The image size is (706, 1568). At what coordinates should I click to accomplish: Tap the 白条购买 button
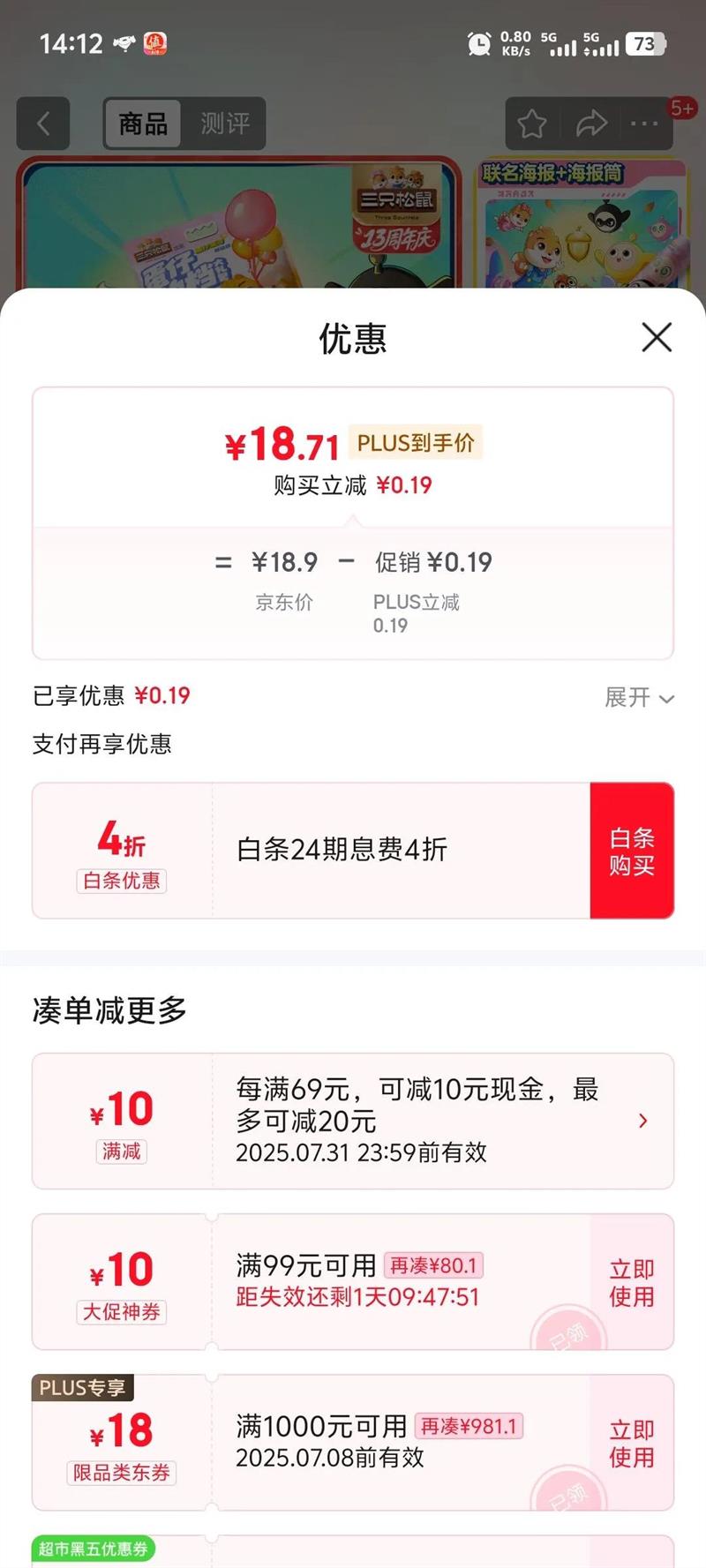click(x=632, y=851)
